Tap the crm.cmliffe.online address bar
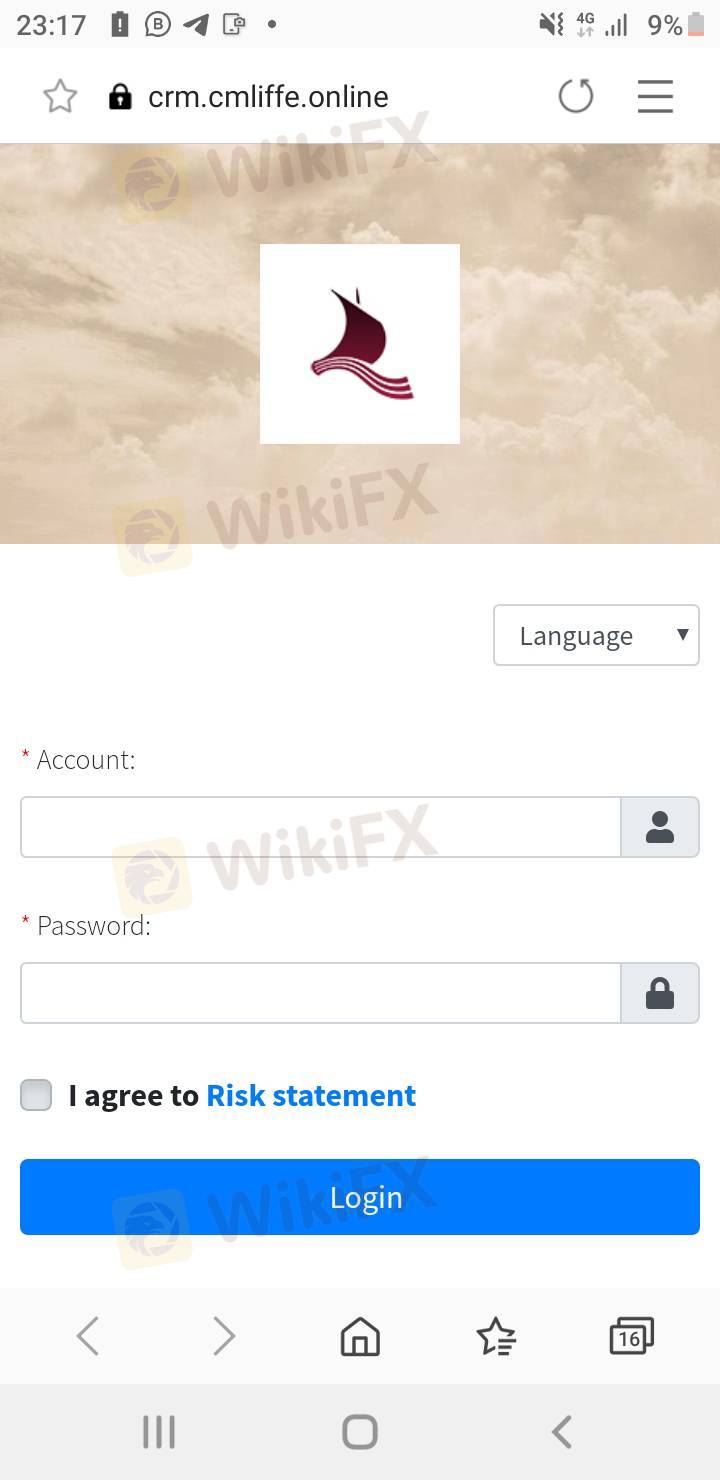The height and width of the screenshot is (1480, 720). coord(268,97)
